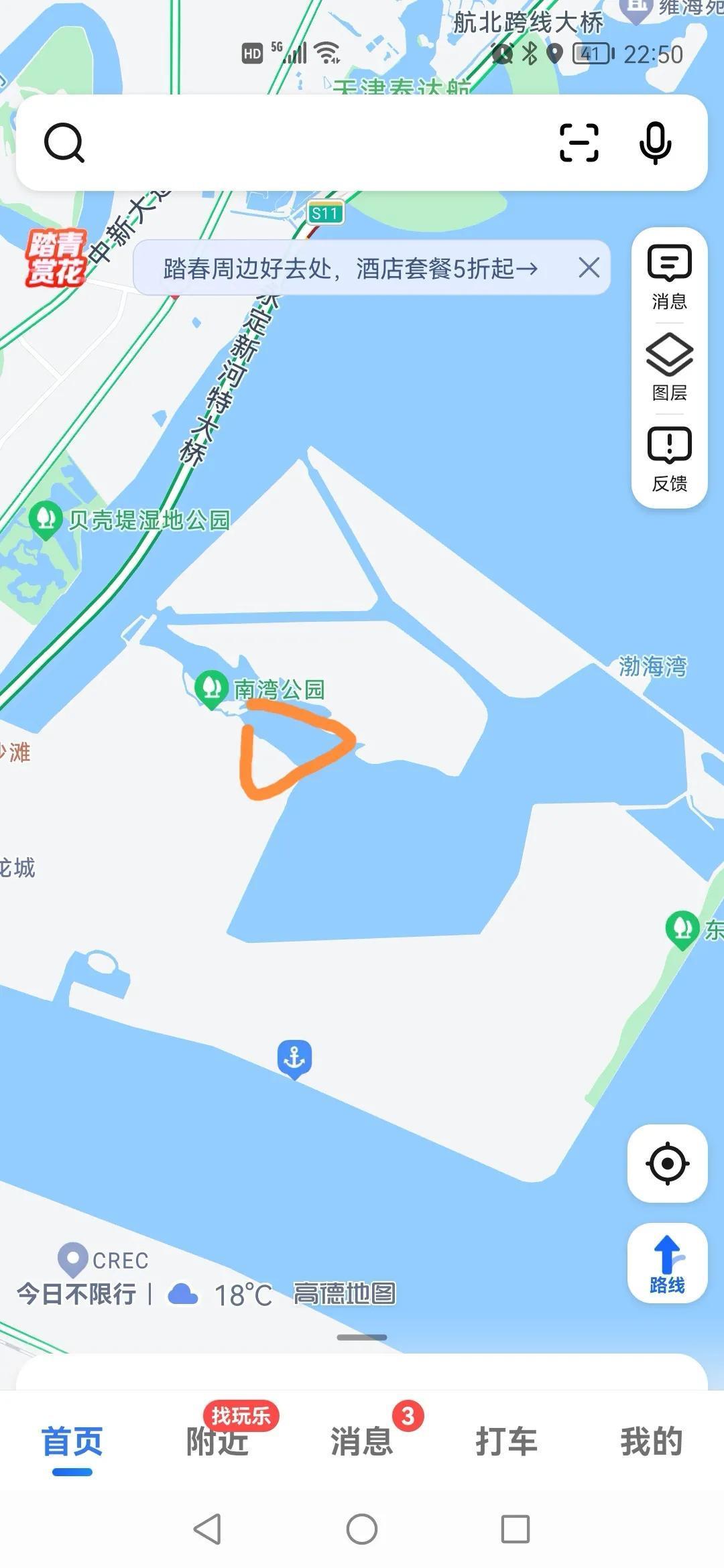Image resolution: width=724 pixels, height=1568 pixels.
Task: Start voice search with the microphone
Action: click(x=655, y=143)
